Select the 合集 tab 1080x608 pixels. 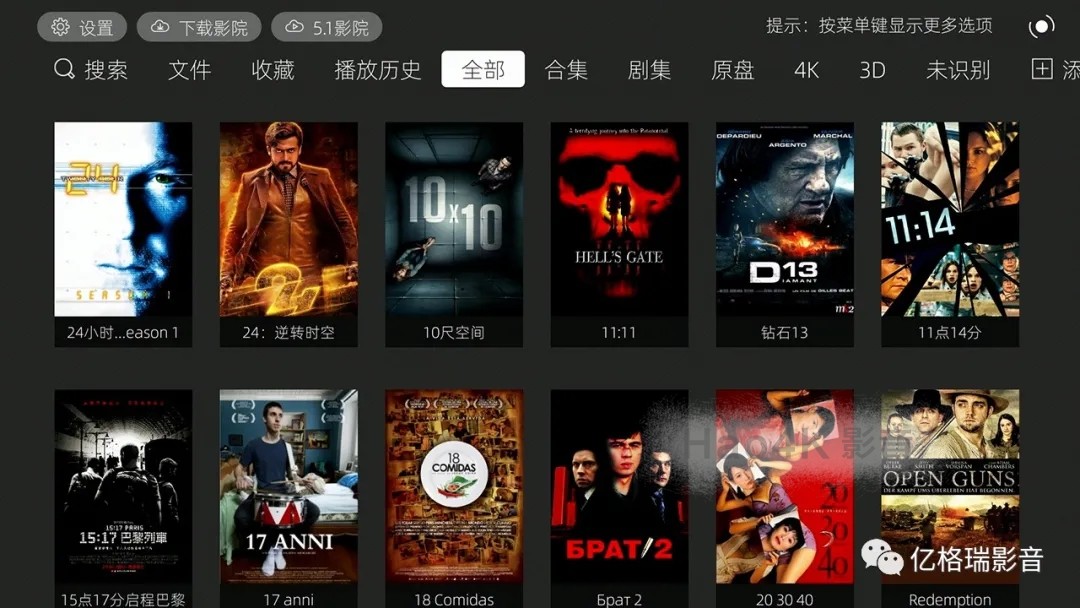coord(566,70)
